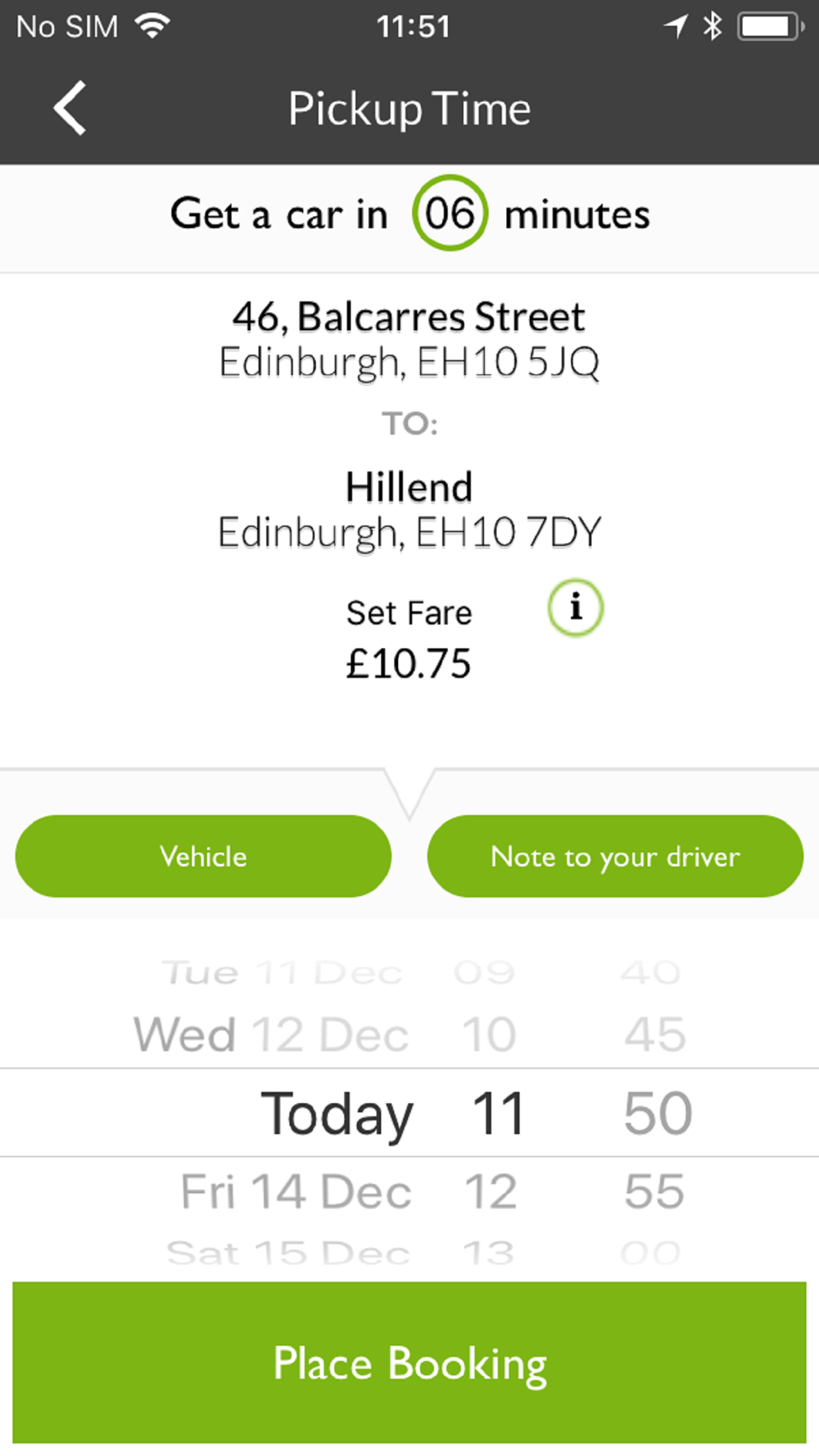Screen dimensions: 819x1456
Task: Choose hour 12 in the picker
Action: click(491, 1191)
